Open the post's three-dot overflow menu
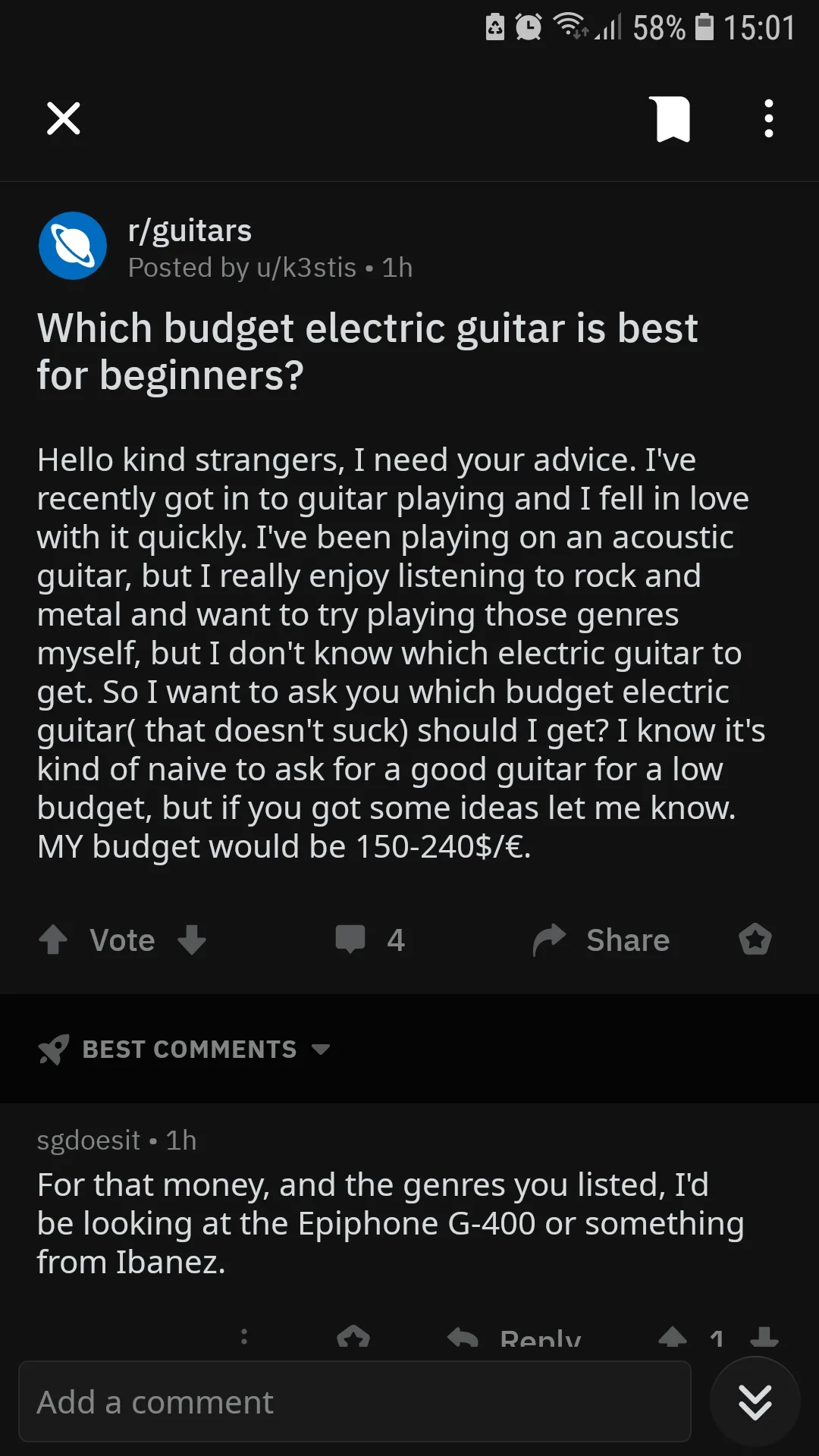The width and height of the screenshot is (819, 1456). [x=768, y=119]
